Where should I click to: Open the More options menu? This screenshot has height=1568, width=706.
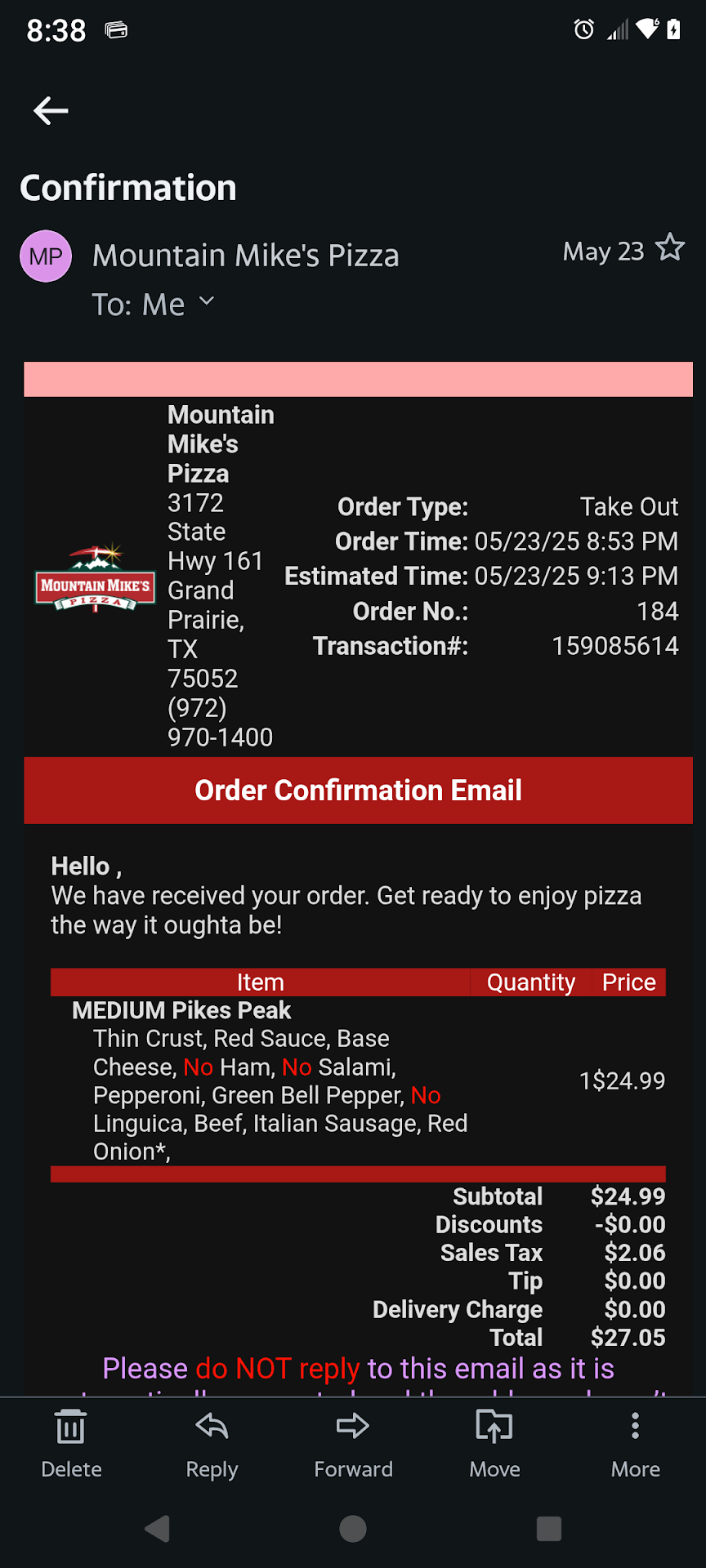635,1444
